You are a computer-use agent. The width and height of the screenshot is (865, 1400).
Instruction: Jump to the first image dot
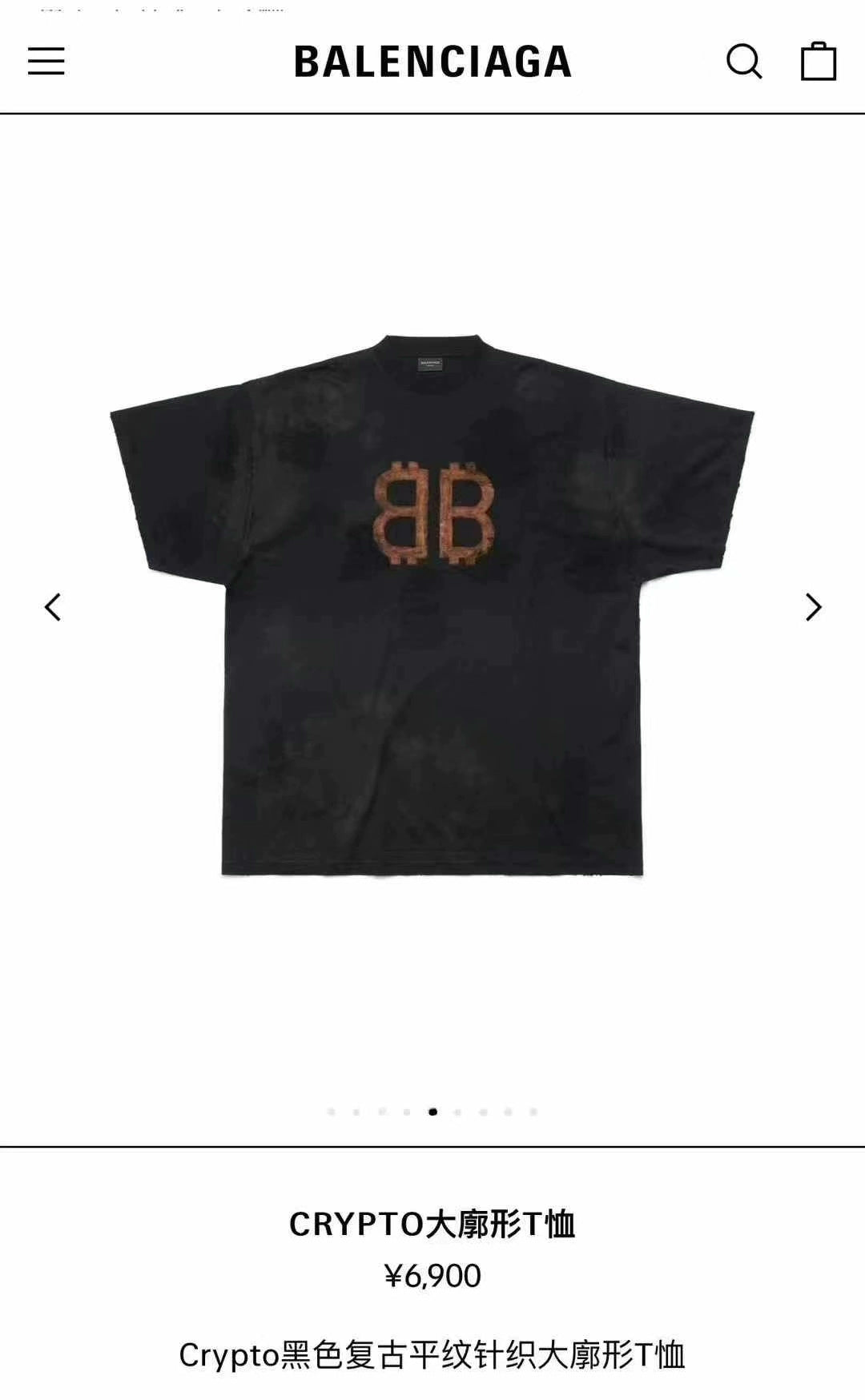click(332, 1112)
